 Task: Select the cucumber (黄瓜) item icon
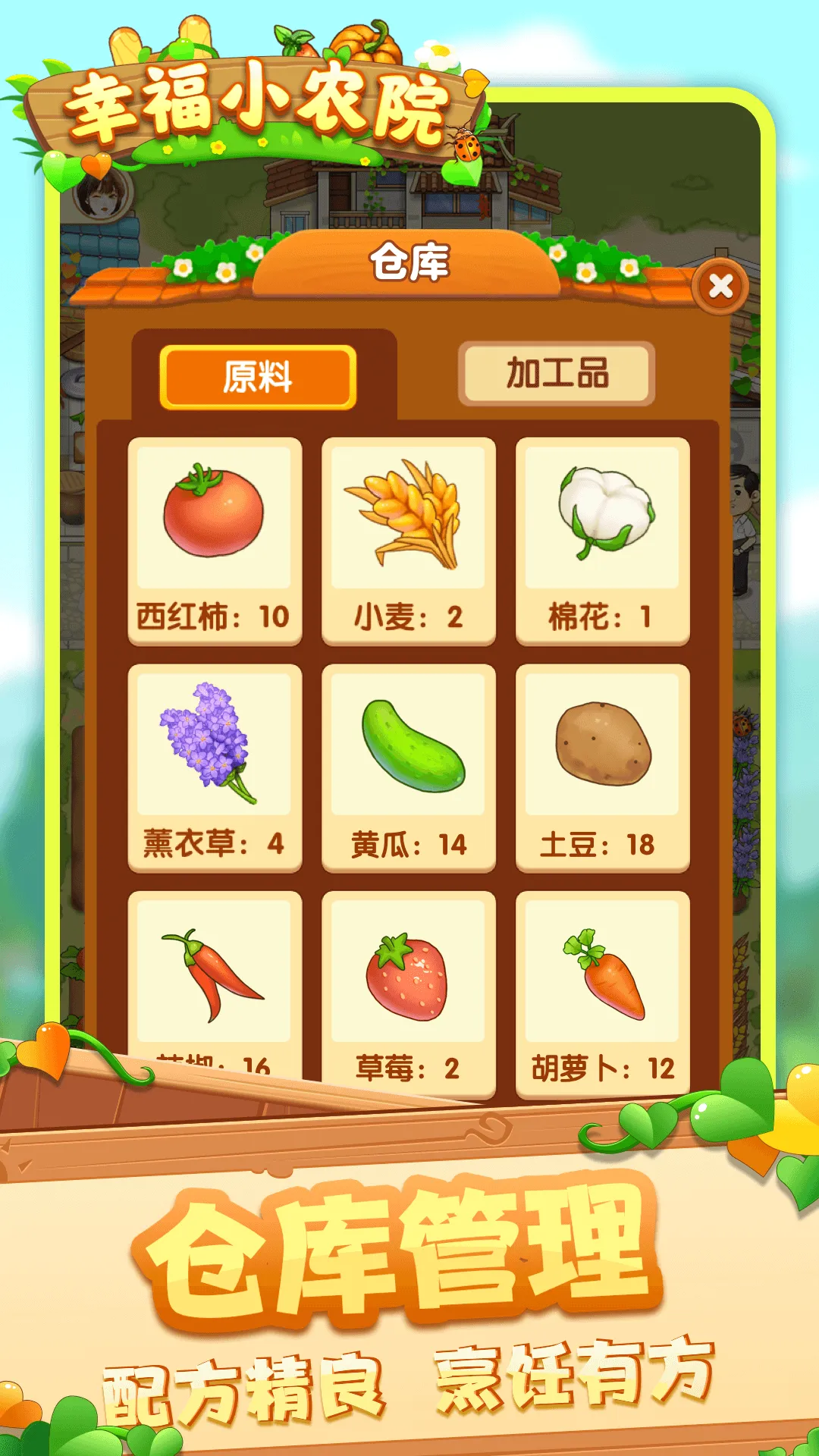[x=409, y=747]
